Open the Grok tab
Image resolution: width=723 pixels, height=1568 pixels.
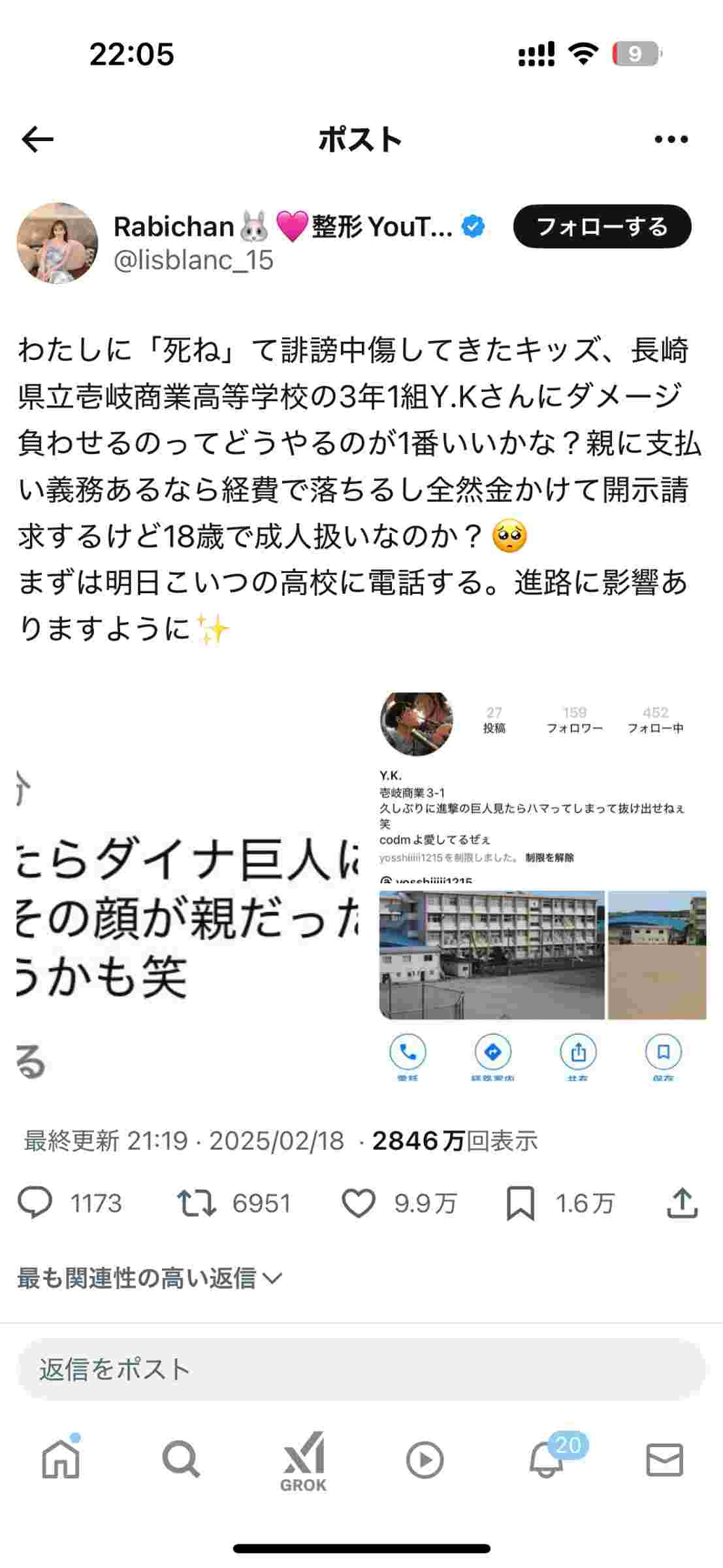point(303,1462)
